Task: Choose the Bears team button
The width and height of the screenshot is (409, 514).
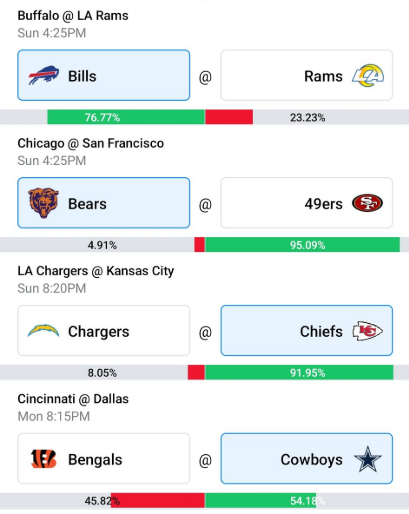Action: pos(104,203)
